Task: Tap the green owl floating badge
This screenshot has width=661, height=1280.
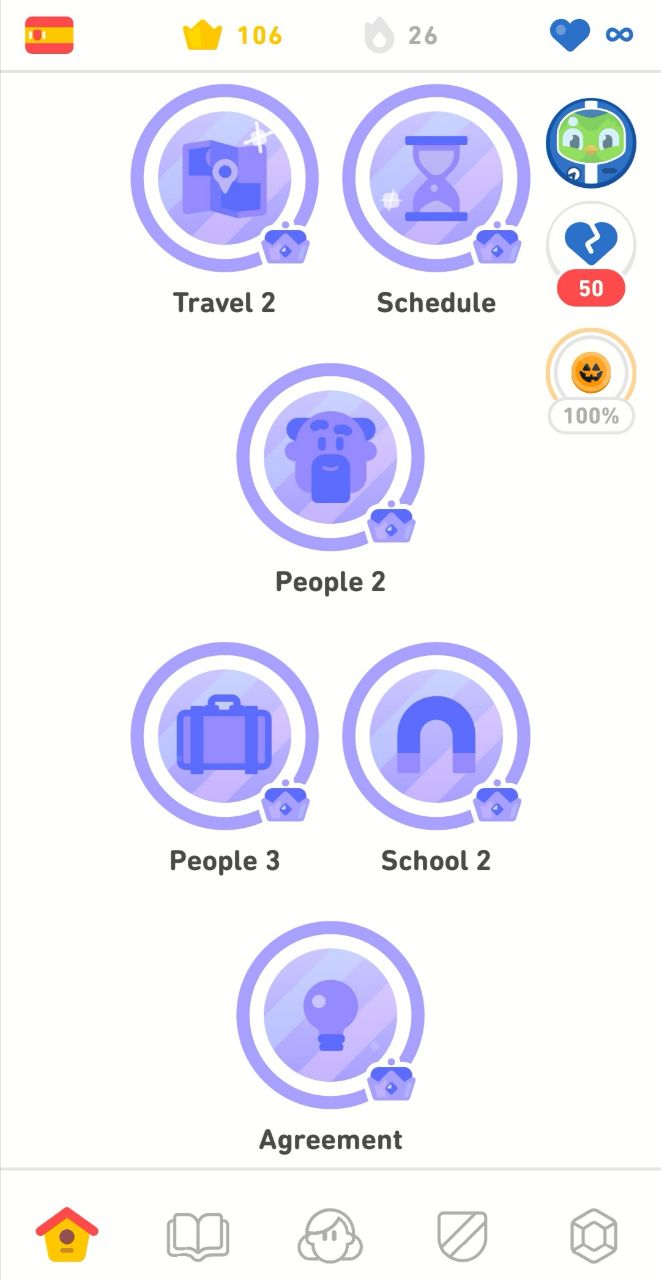Action: click(x=591, y=144)
